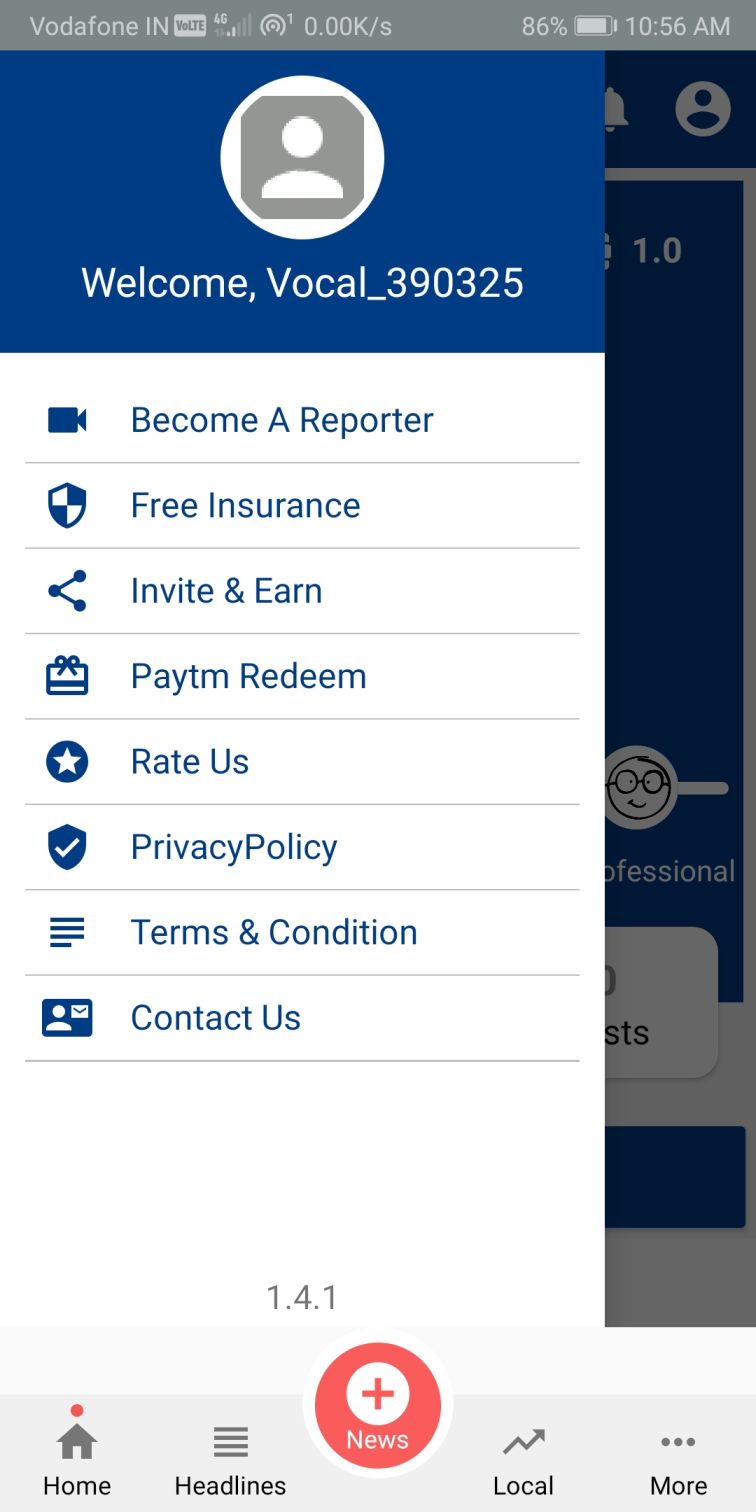View the PrivacyPolicy page

(x=234, y=848)
